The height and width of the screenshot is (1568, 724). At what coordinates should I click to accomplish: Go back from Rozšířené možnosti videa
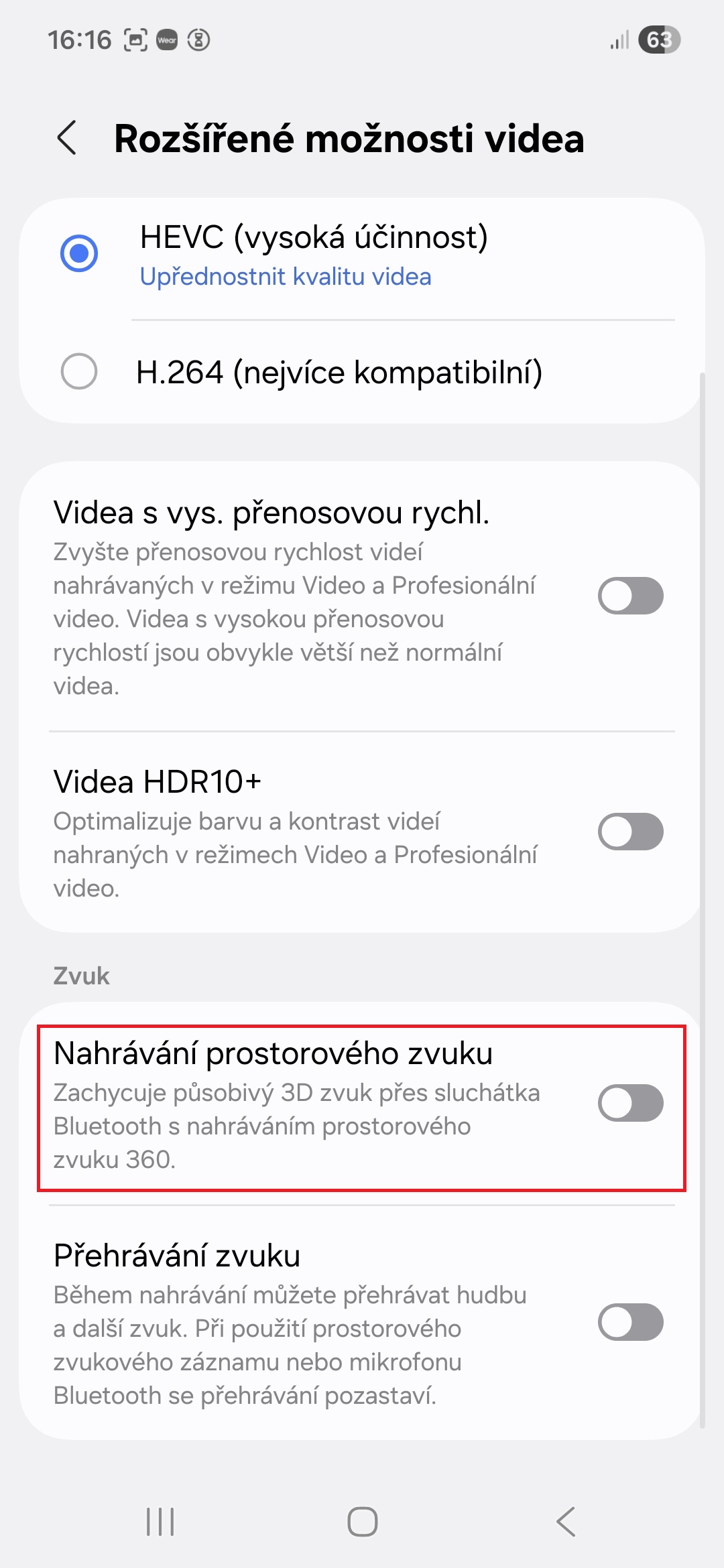pyautogui.click(x=67, y=139)
